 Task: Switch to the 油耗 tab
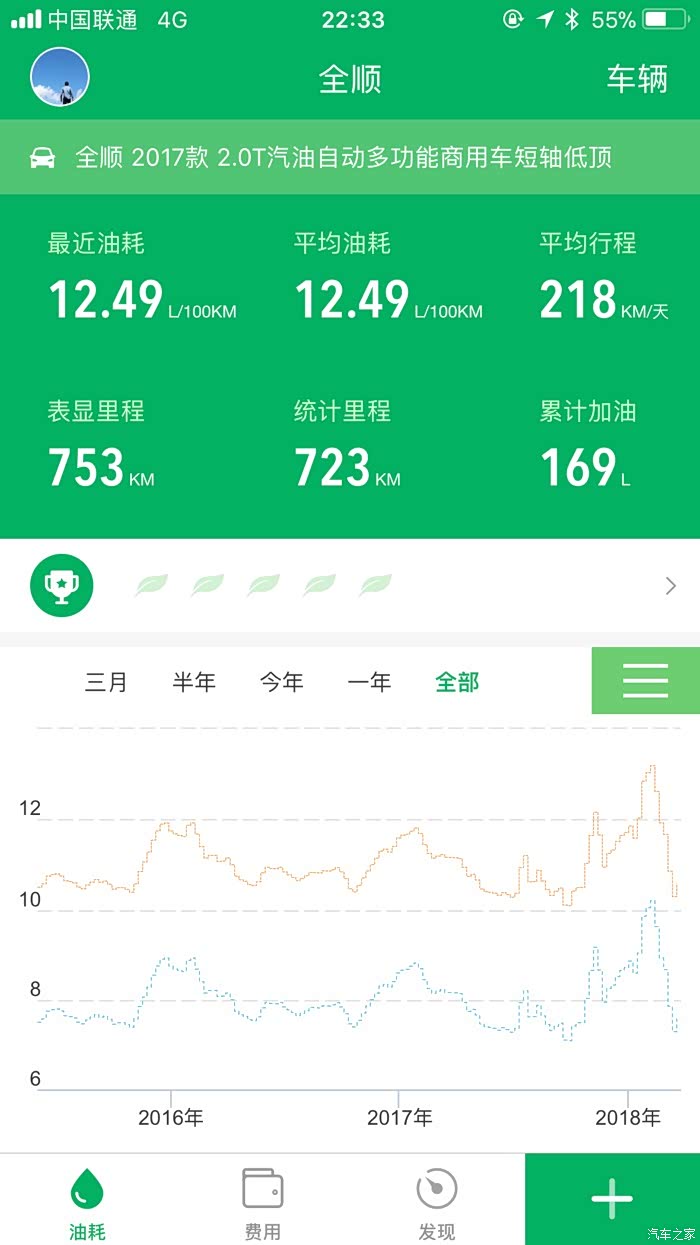point(87,1200)
